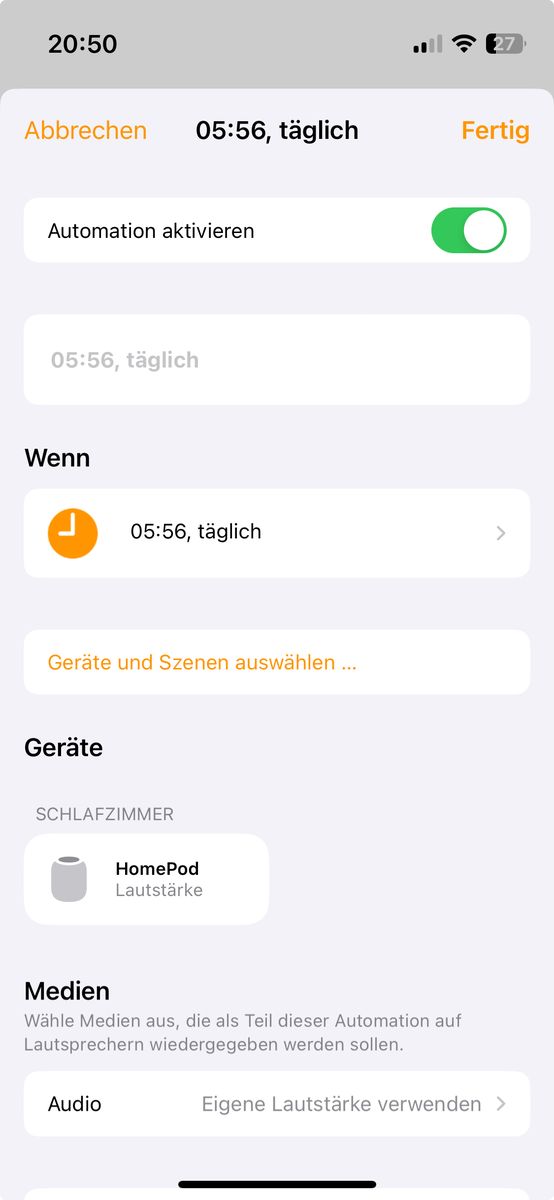
Task: Open the Audio settings row
Action: point(277,1104)
